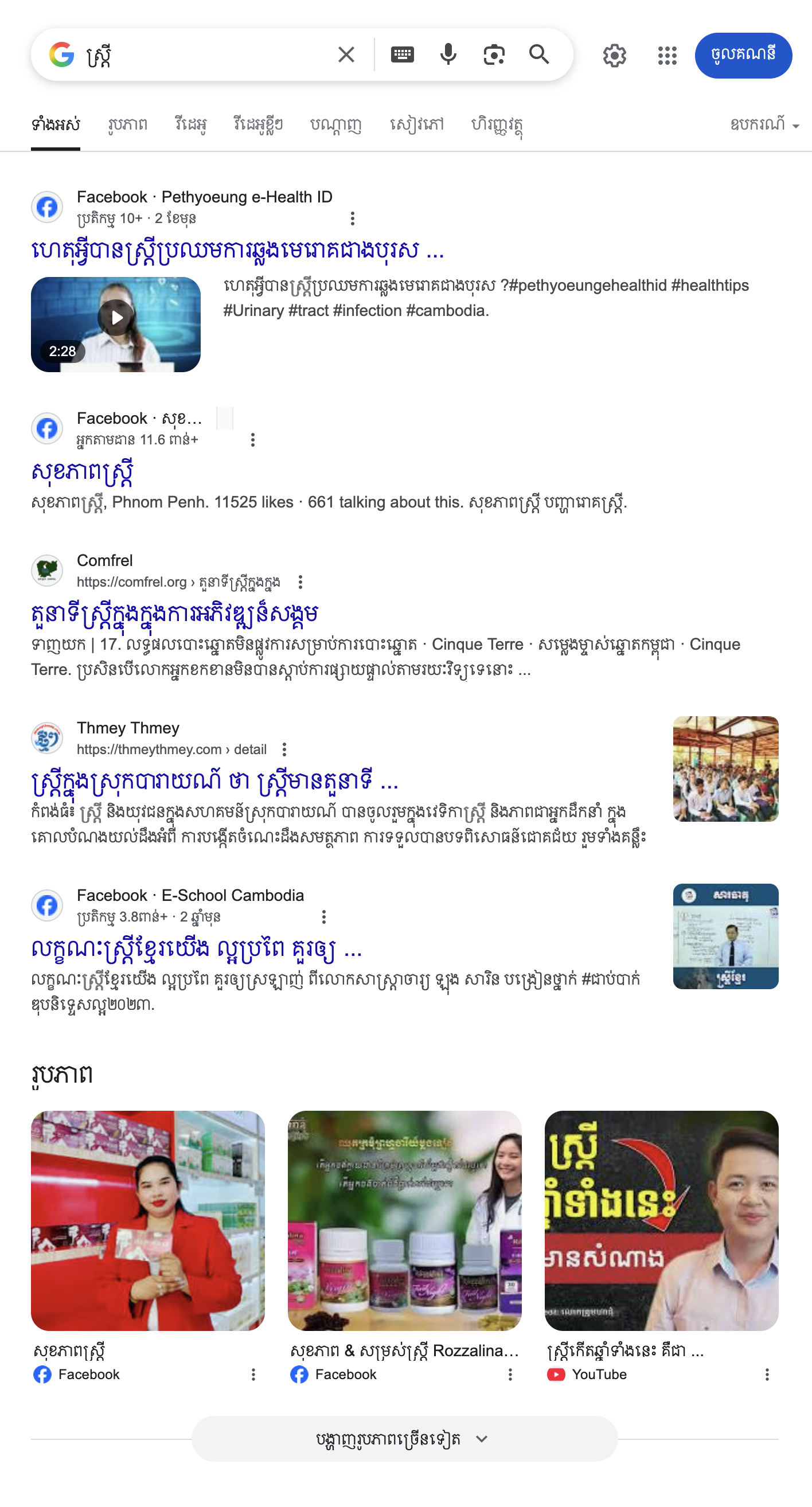Open the settings gear

614,56
